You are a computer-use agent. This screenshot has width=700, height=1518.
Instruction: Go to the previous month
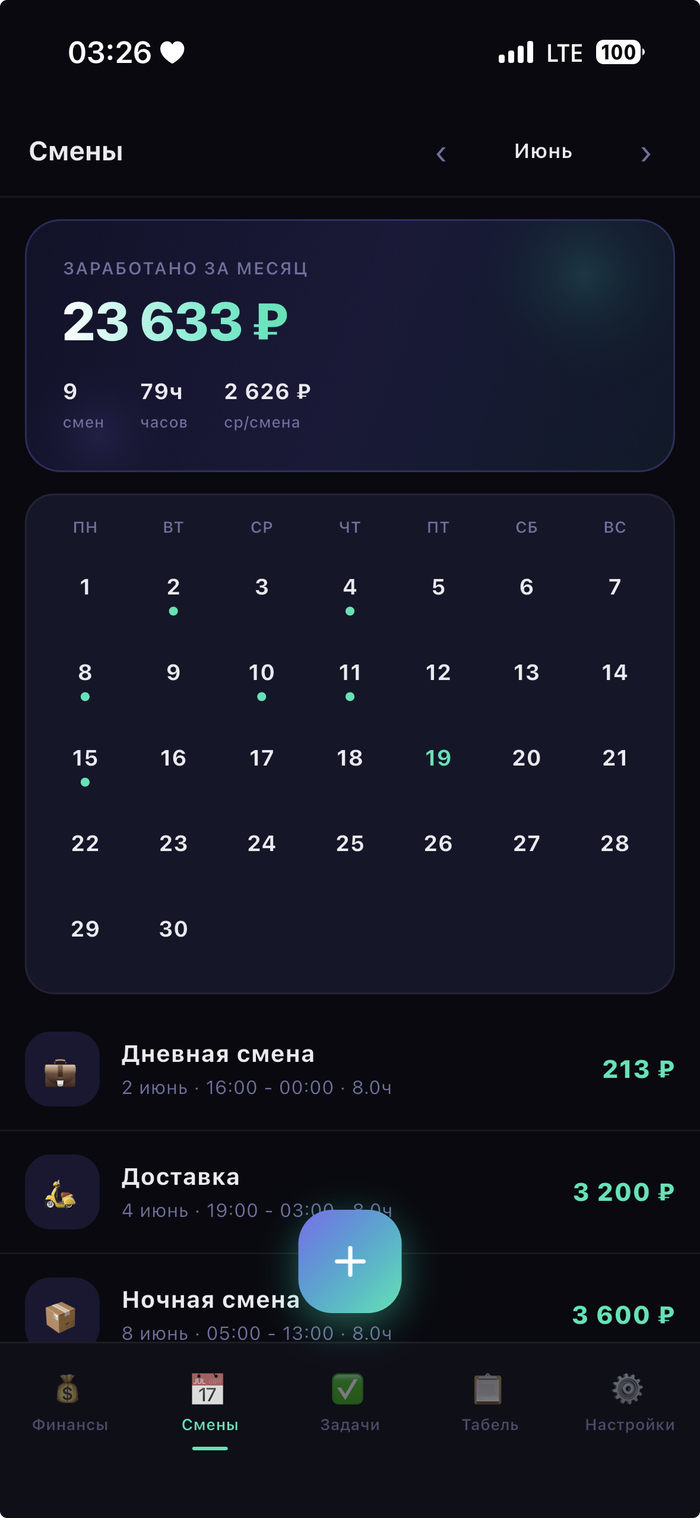tap(441, 153)
